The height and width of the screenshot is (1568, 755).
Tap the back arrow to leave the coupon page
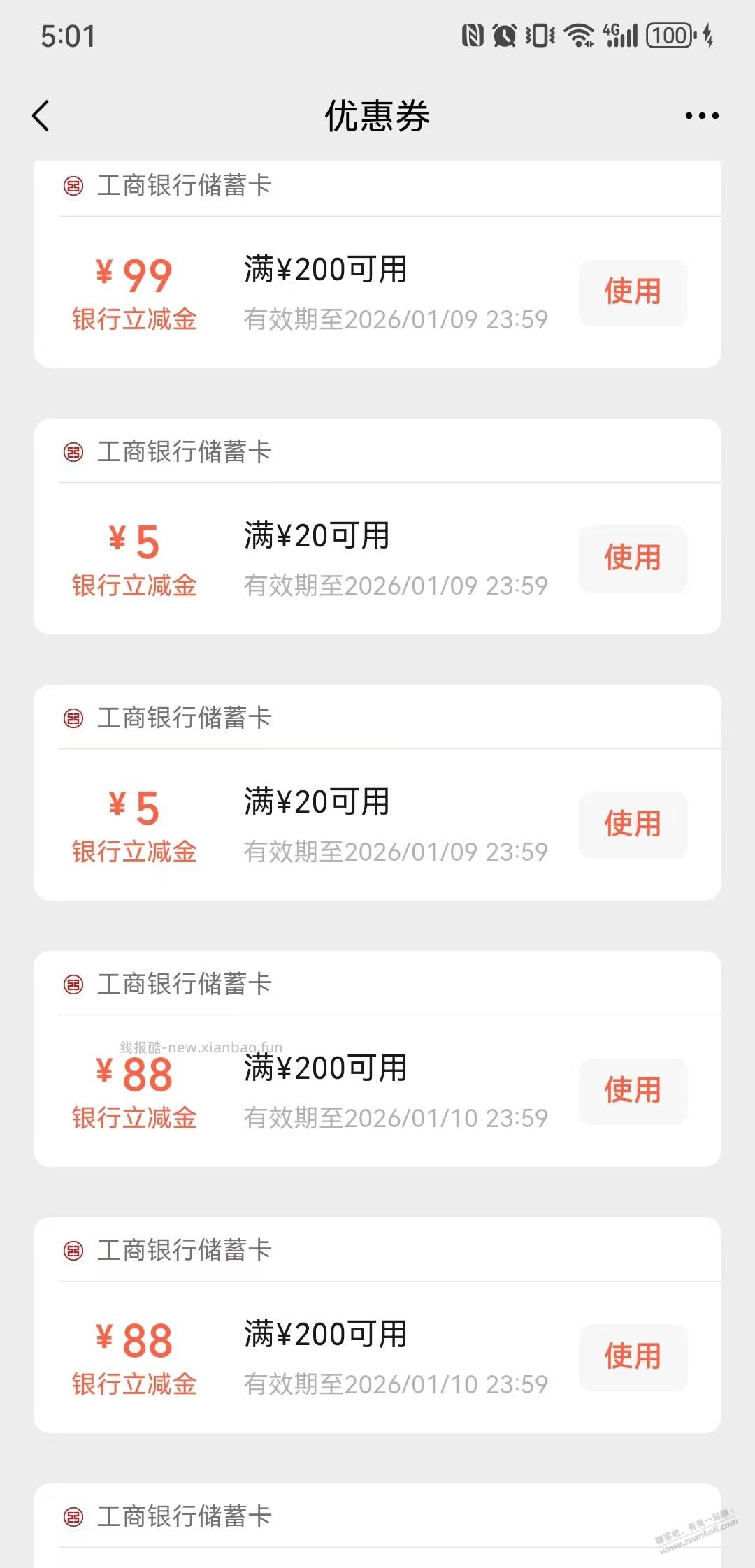click(40, 115)
